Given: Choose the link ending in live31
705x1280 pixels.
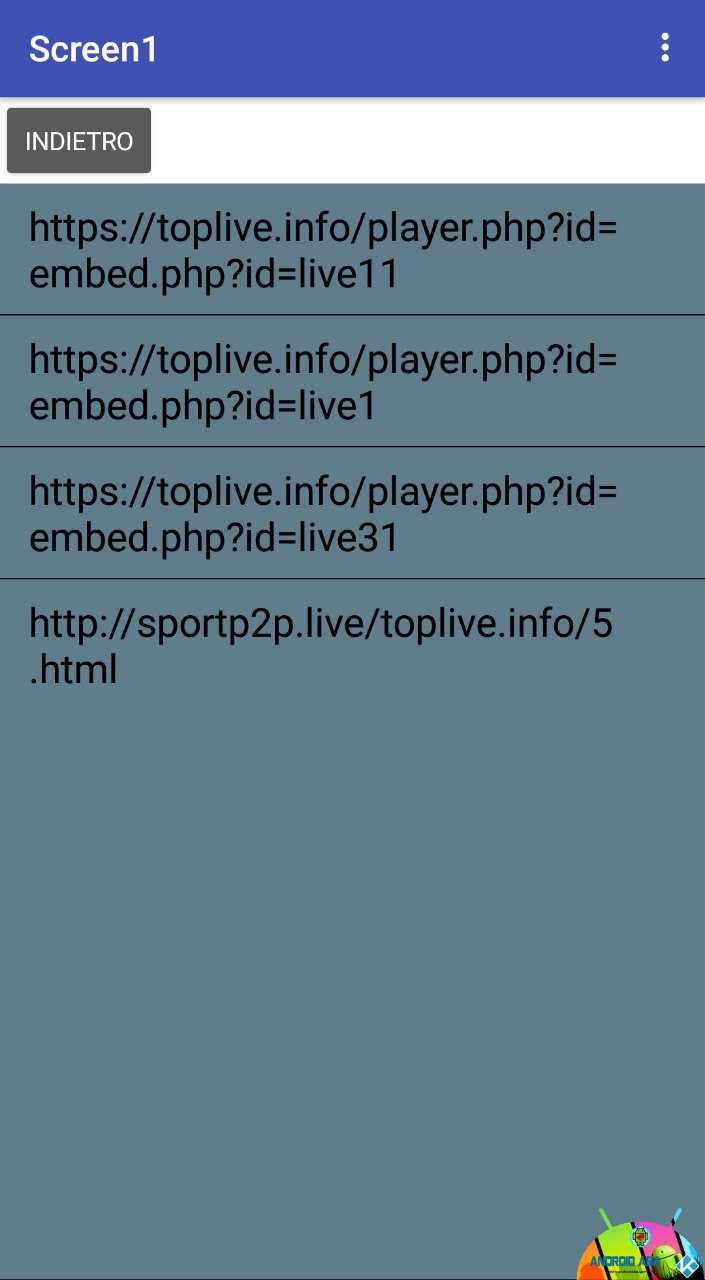Looking at the screenshot, I should tap(352, 513).
